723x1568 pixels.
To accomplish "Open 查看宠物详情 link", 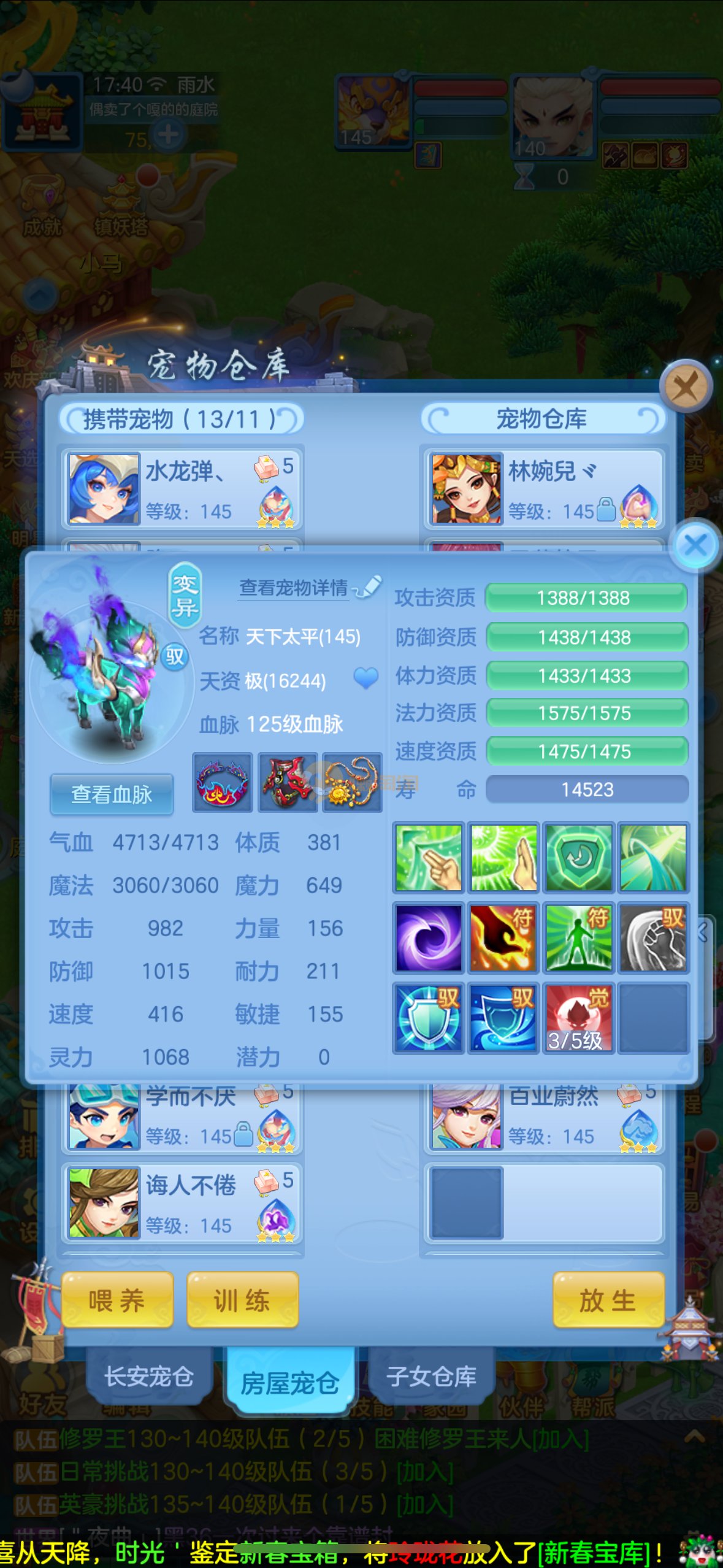I will click(x=294, y=588).
